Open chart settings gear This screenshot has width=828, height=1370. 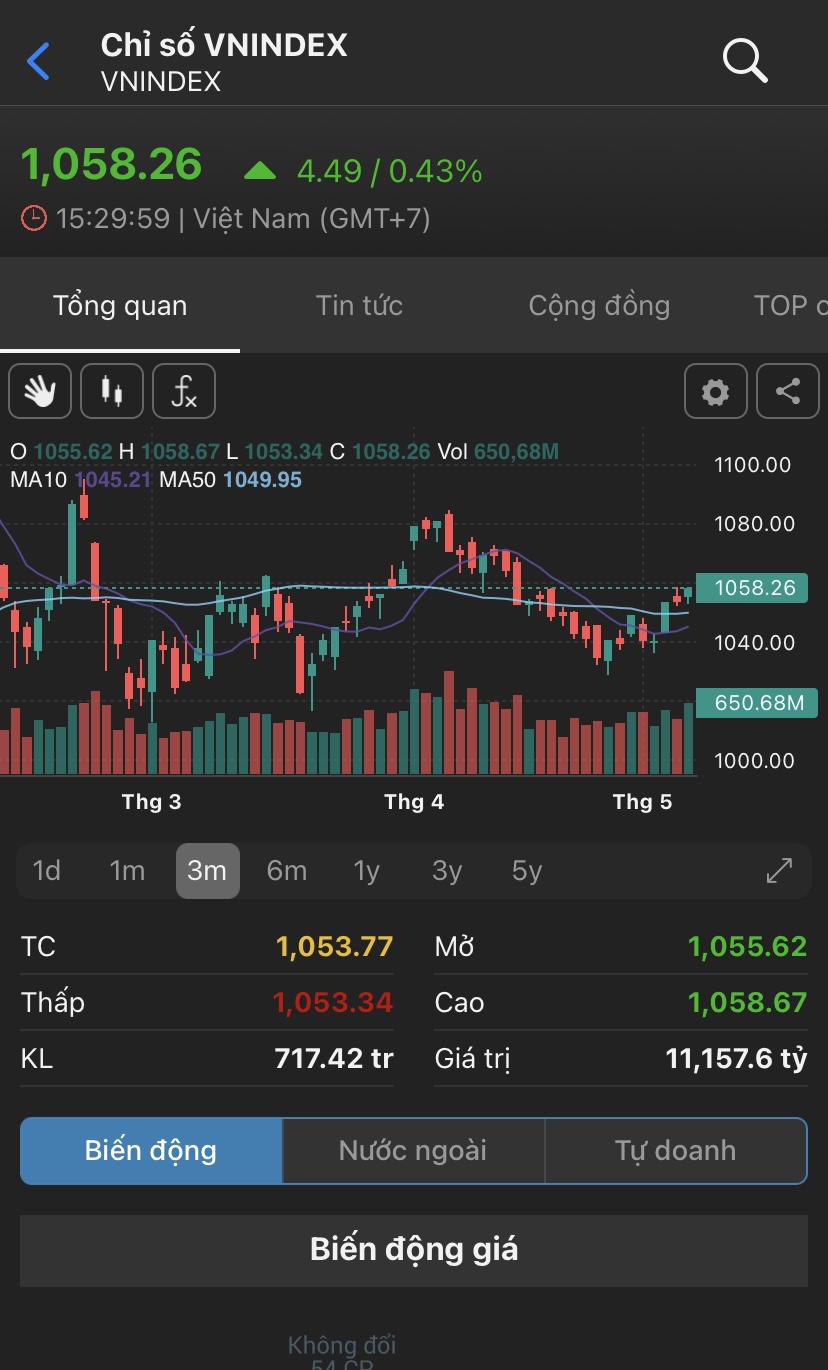click(715, 391)
